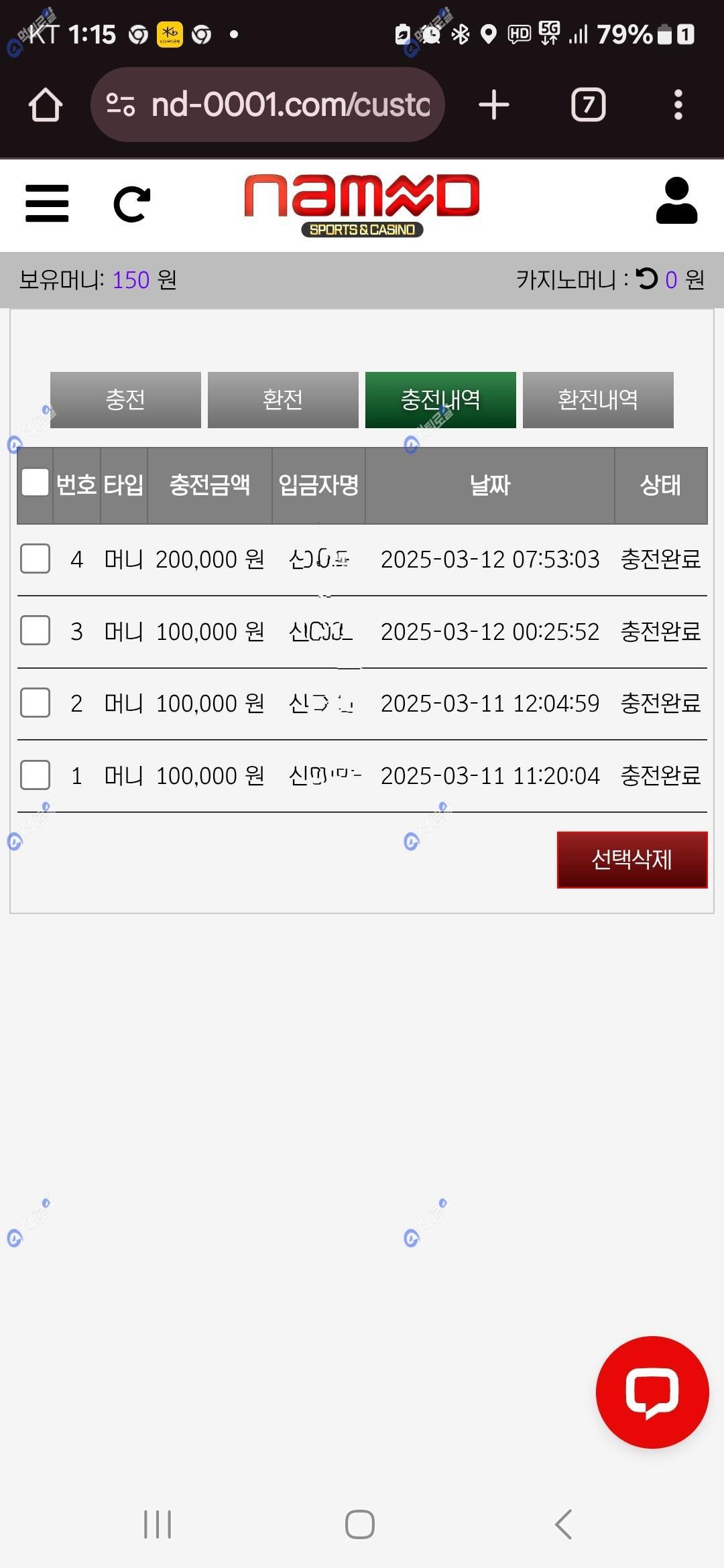Go back with the system back button

pyautogui.click(x=564, y=1524)
